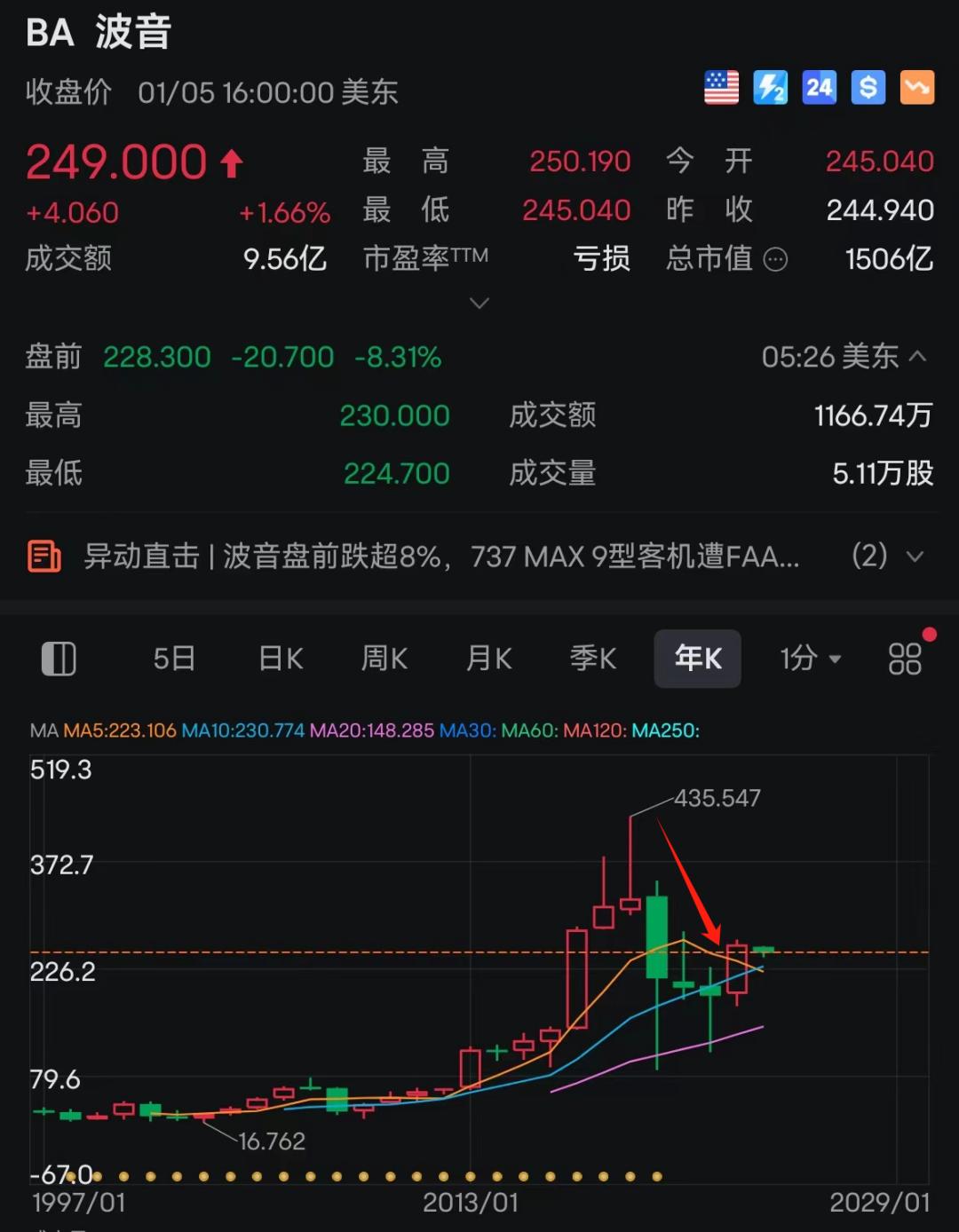
Task: Select the 年K yearly chart tab
Action: pos(698,659)
